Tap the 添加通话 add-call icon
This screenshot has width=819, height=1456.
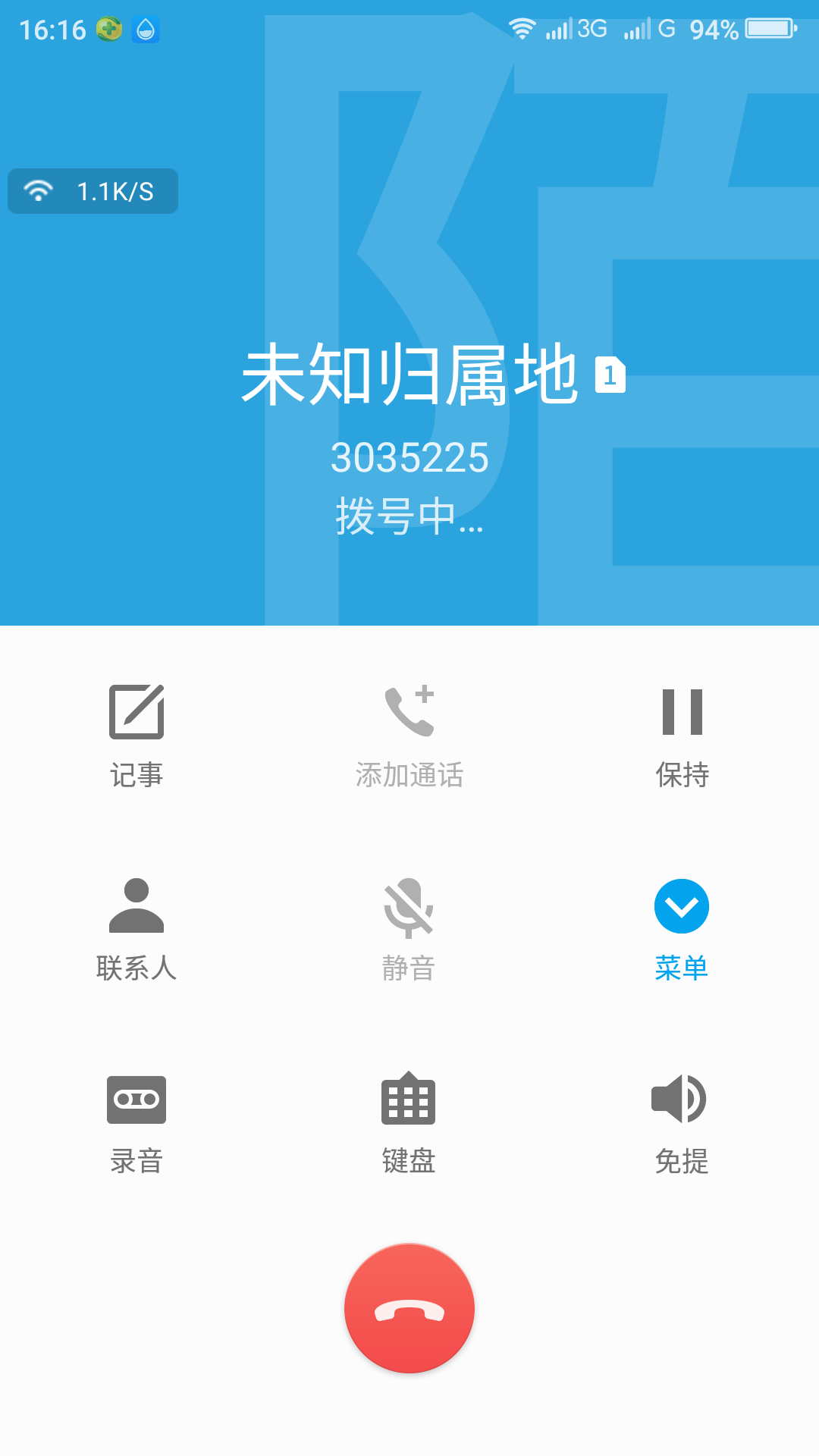point(409,713)
